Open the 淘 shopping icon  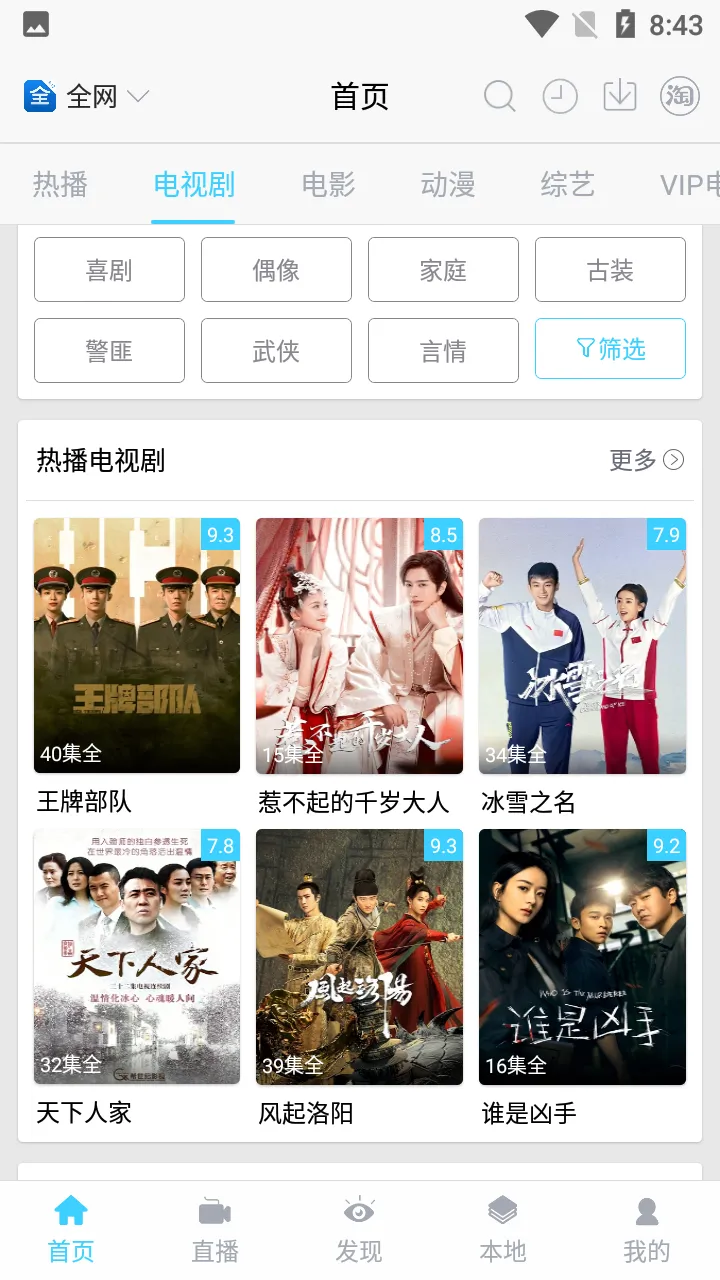680,97
